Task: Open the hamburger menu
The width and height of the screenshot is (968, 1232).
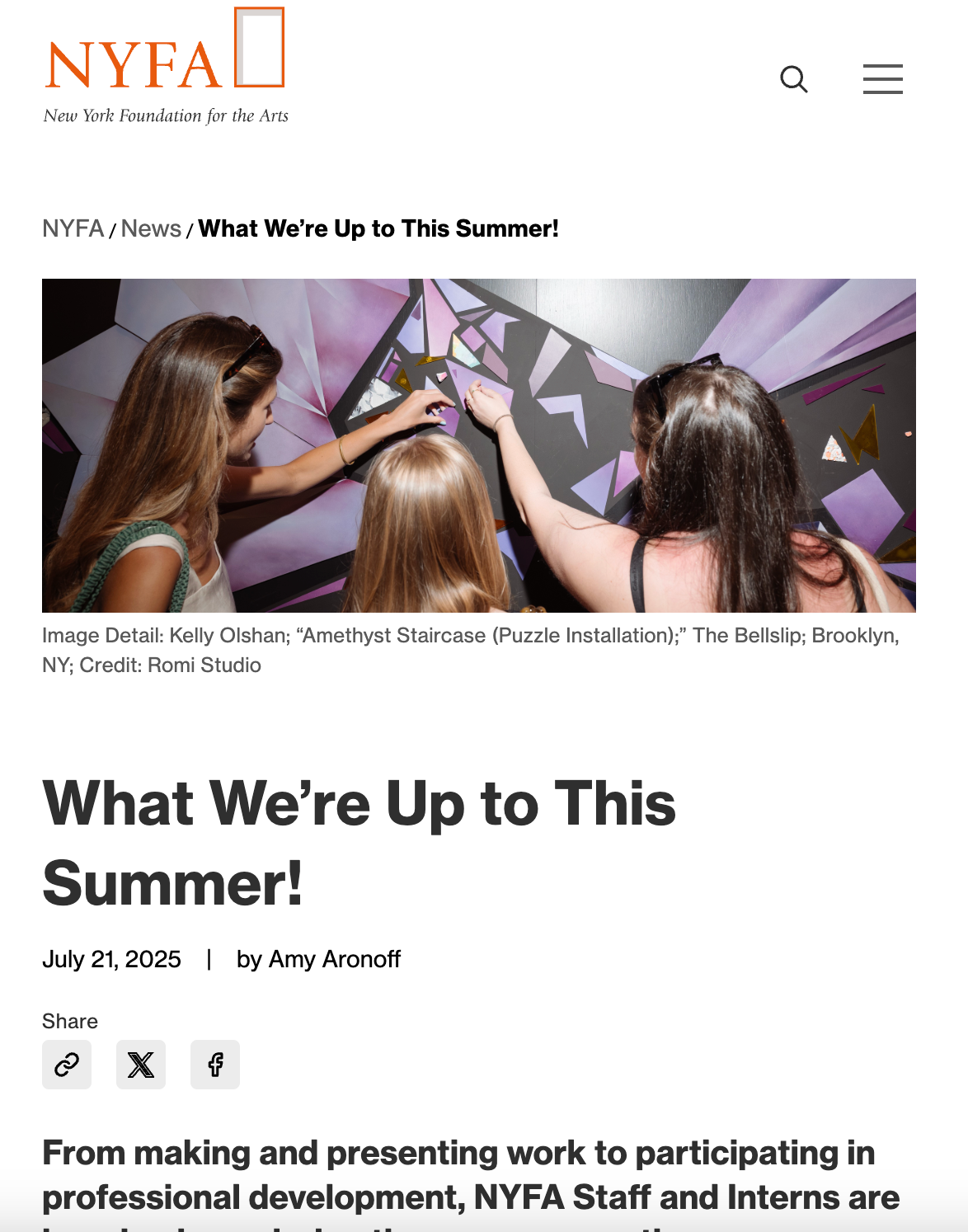Action: (x=882, y=79)
